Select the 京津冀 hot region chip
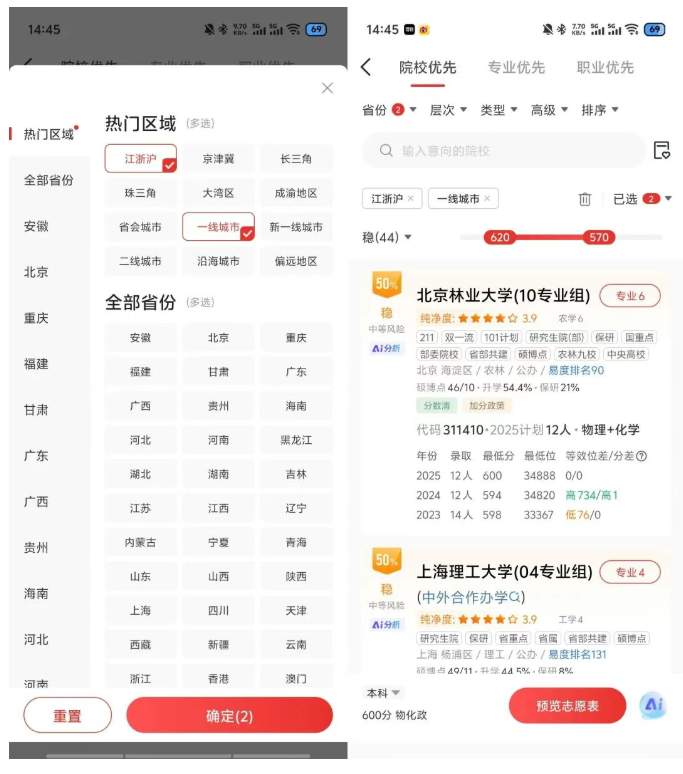 [218, 159]
